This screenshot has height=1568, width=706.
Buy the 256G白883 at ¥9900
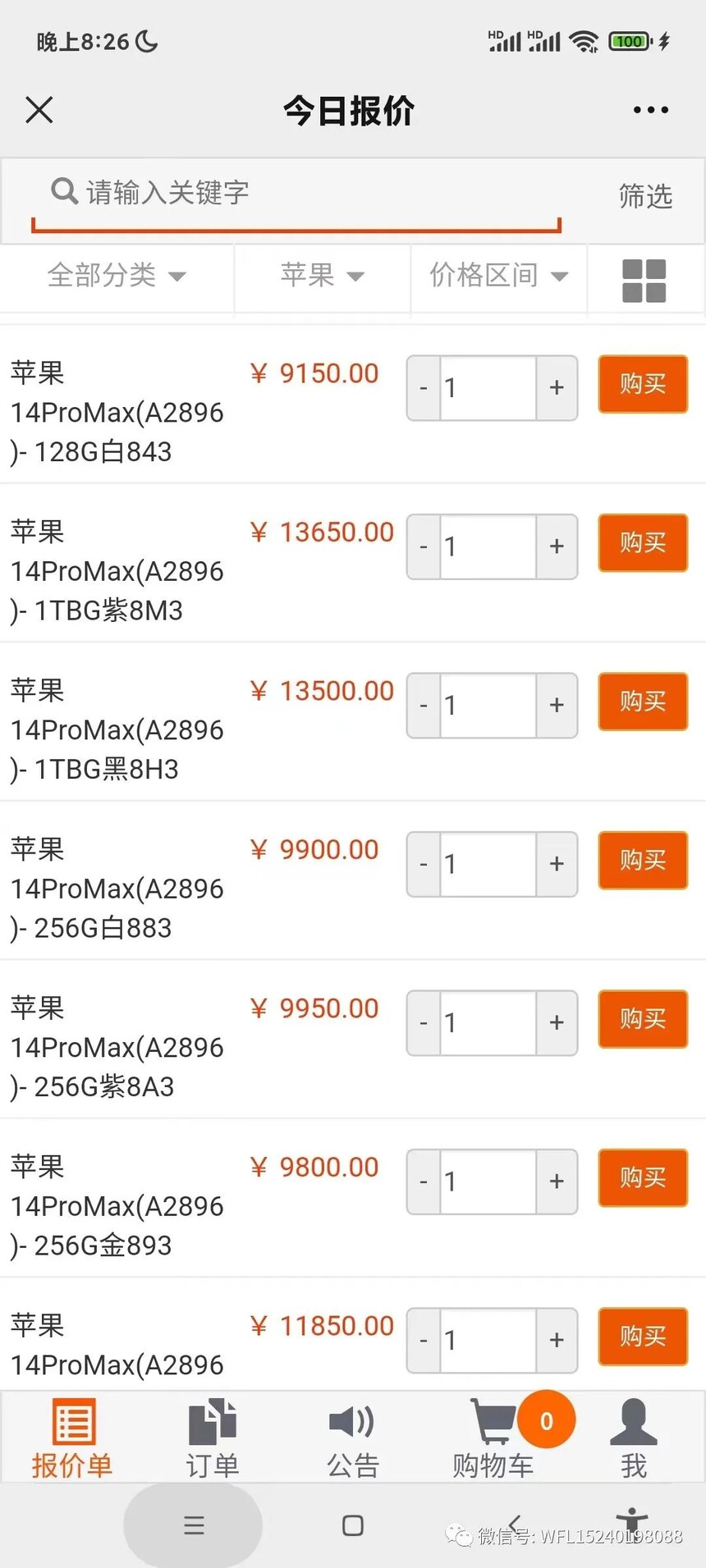[x=643, y=860]
